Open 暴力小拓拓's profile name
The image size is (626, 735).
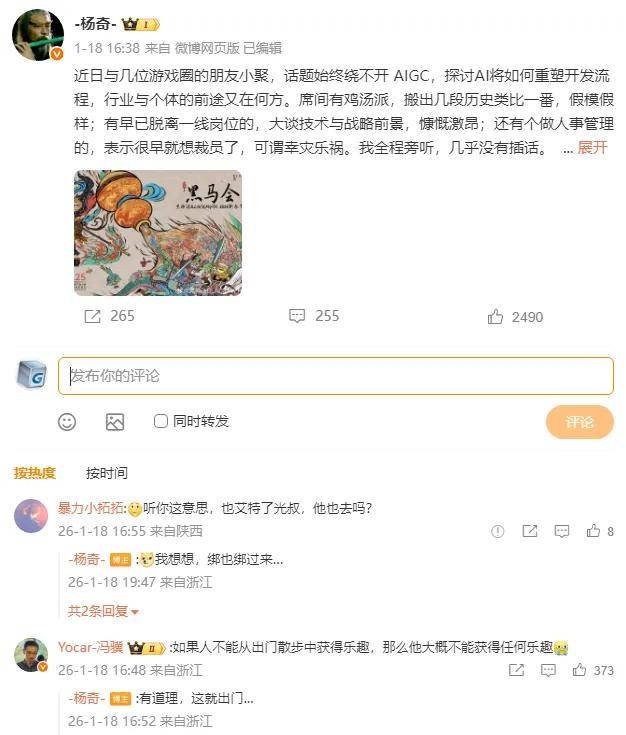[x=89, y=508]
